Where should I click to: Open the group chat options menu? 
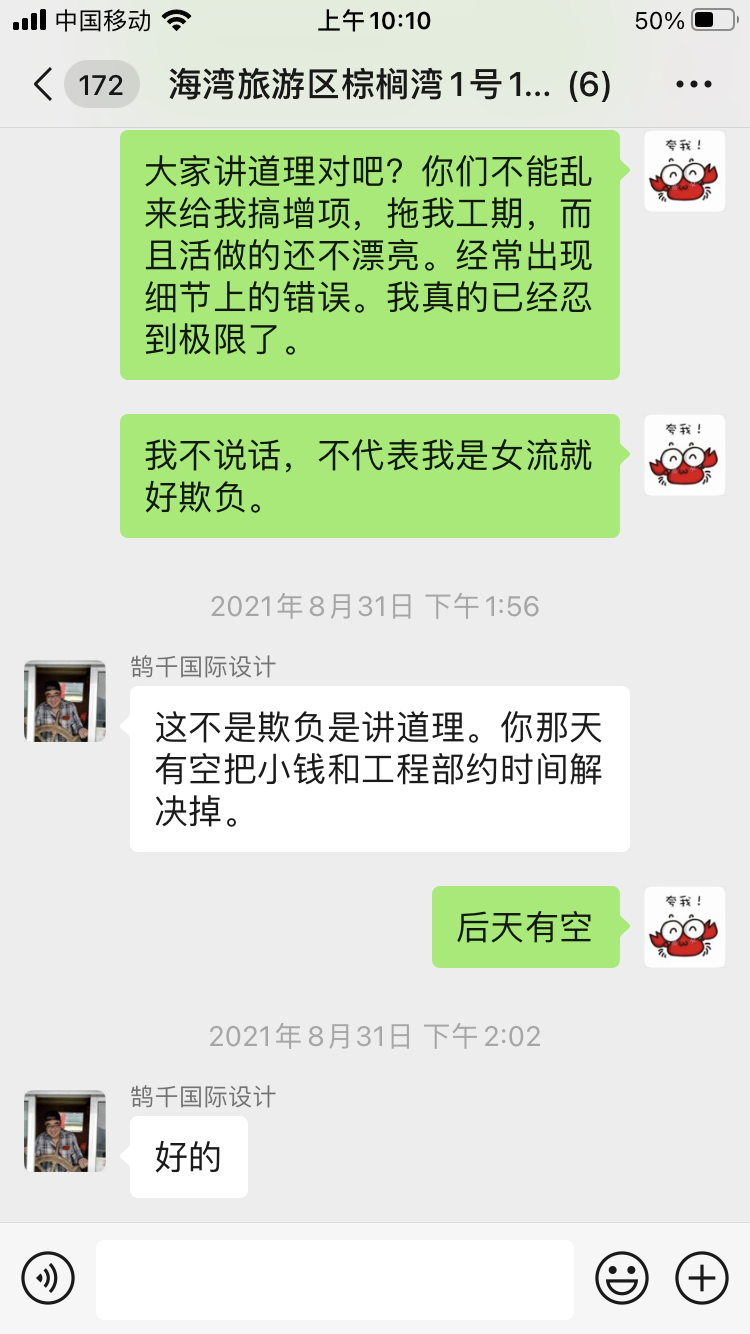[693, 85]
